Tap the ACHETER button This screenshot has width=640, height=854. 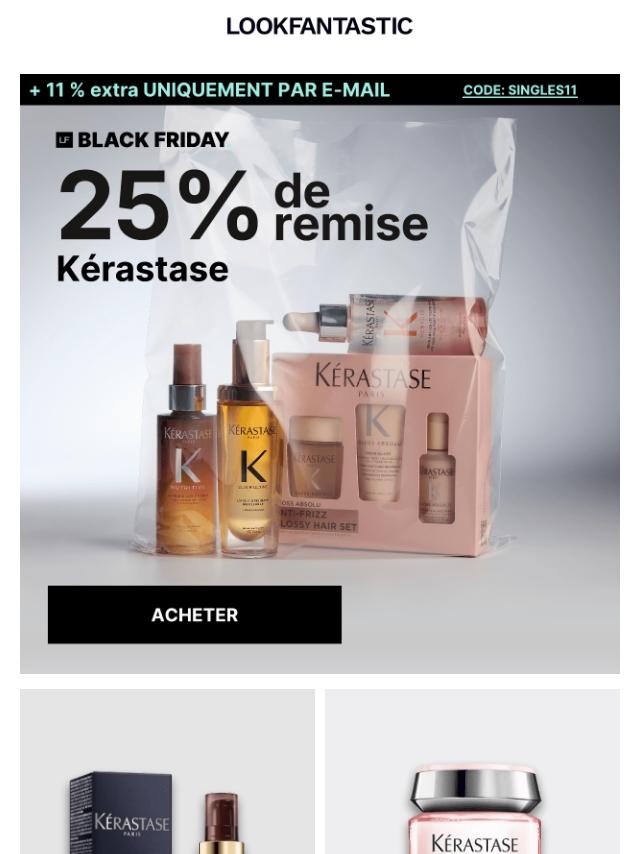pos(194,614)
